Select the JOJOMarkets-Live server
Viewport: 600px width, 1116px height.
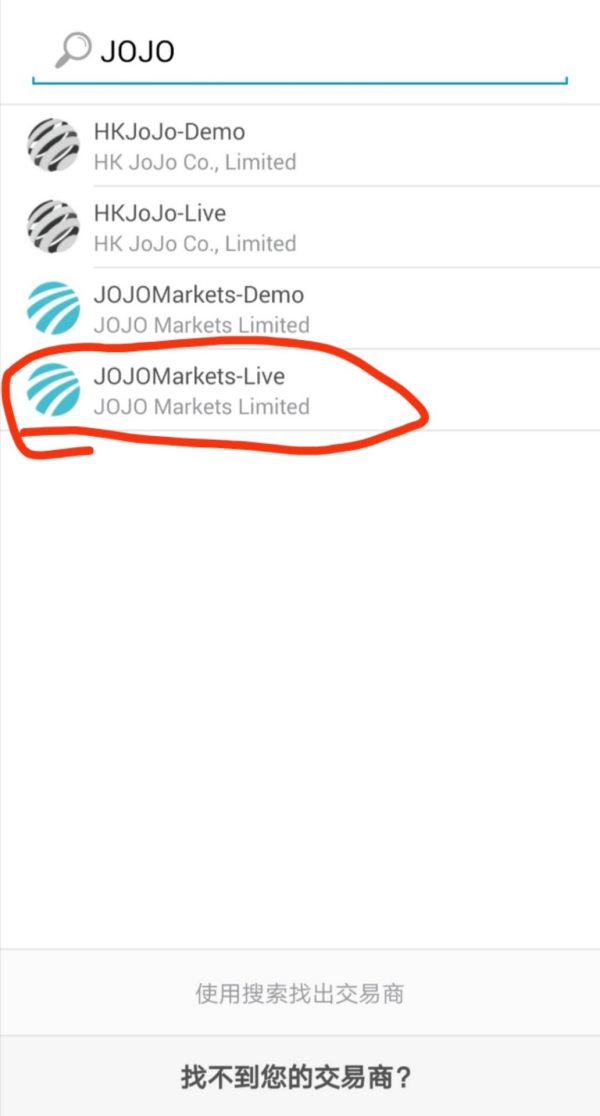[300, 391]
